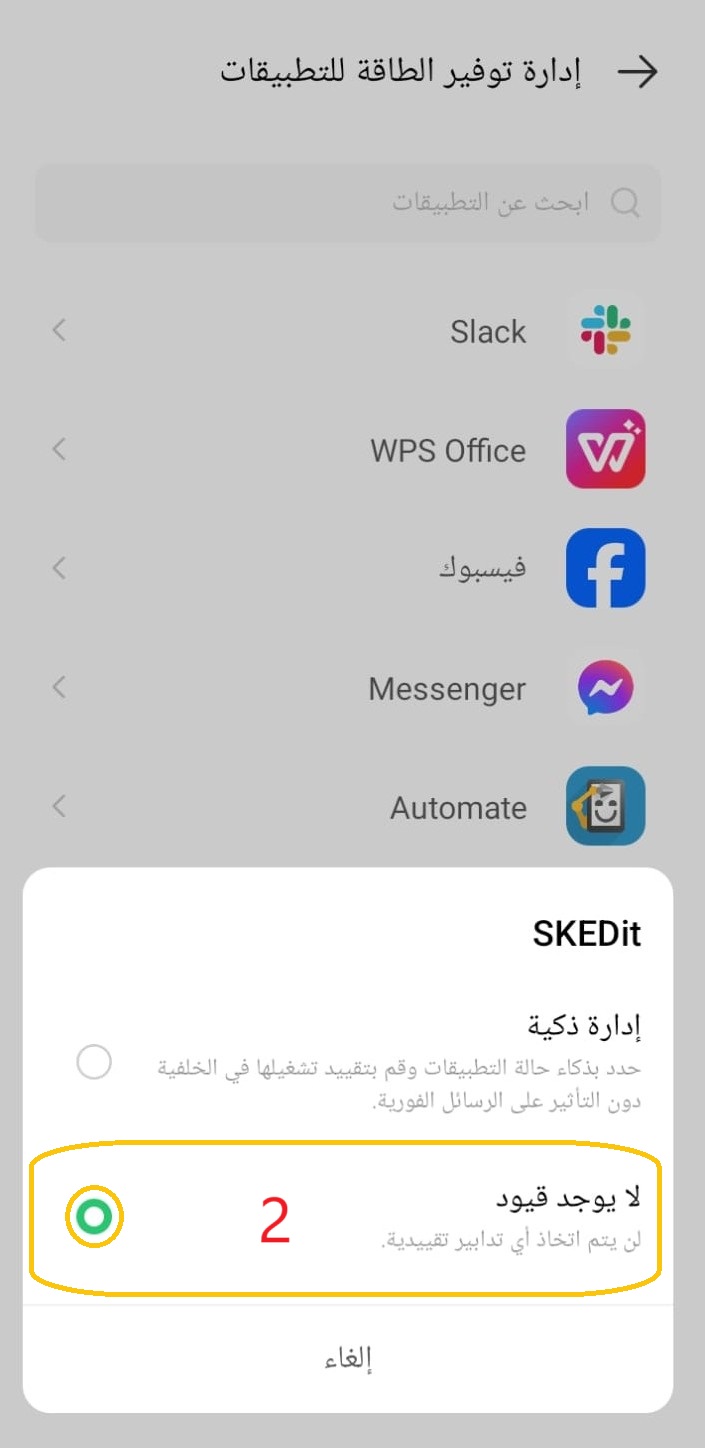705x1448 pixels.
Task: Choose the لا يوجد قيود option
Action: (x=94, y=1217)
